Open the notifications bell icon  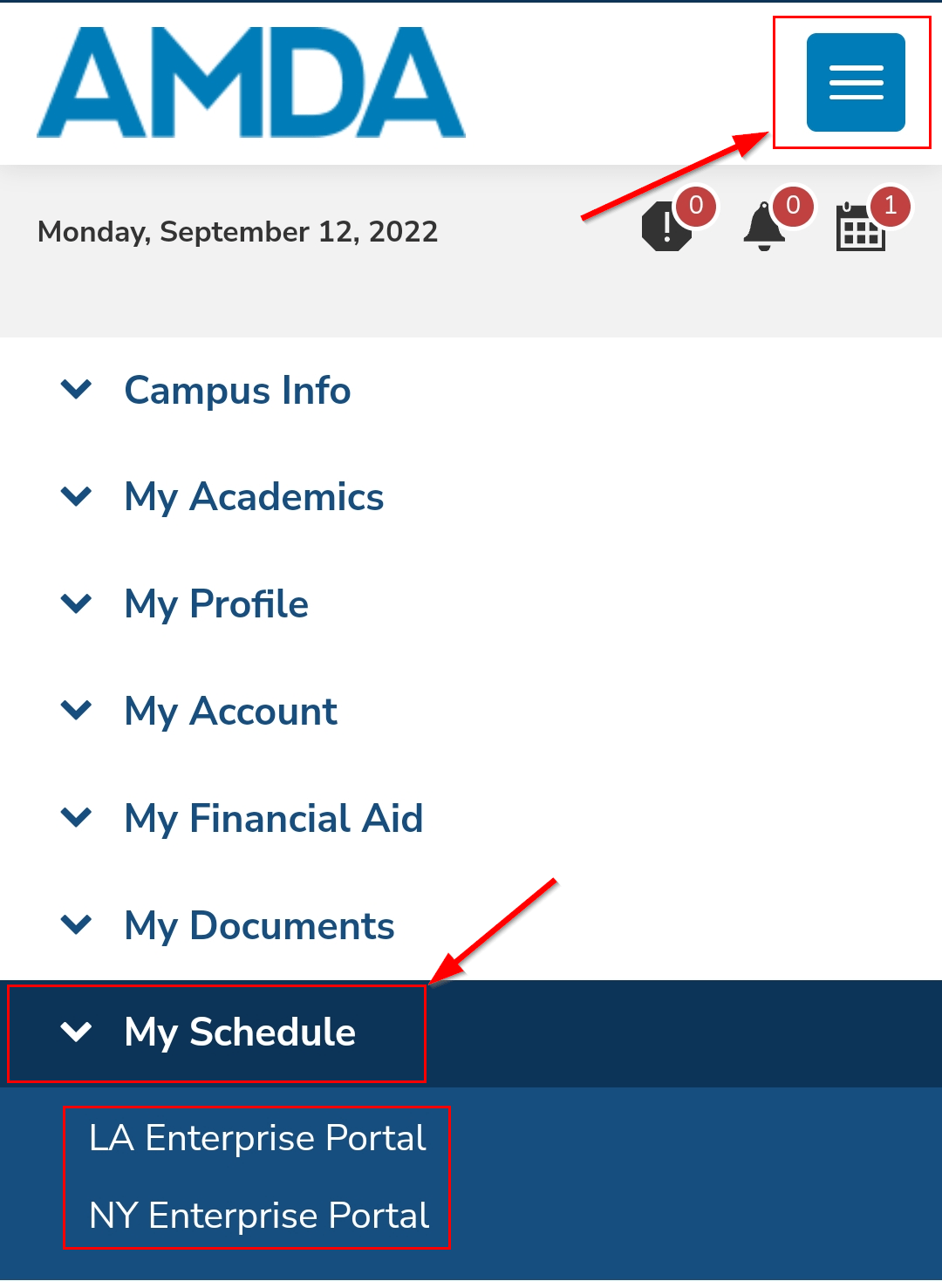pyautogui.click(x=763, y=228)
